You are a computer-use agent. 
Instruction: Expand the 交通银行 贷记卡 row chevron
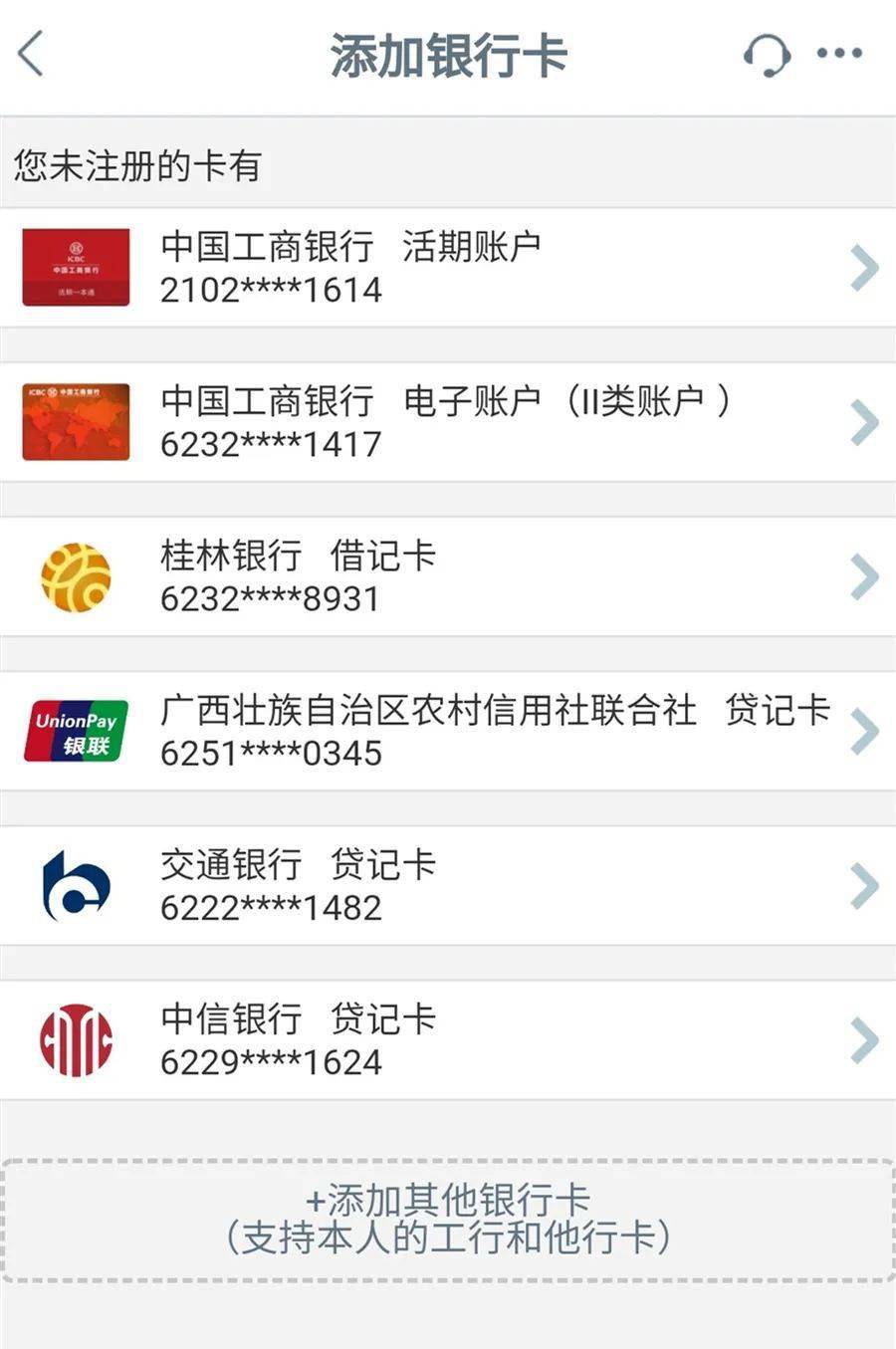(862, 887)
